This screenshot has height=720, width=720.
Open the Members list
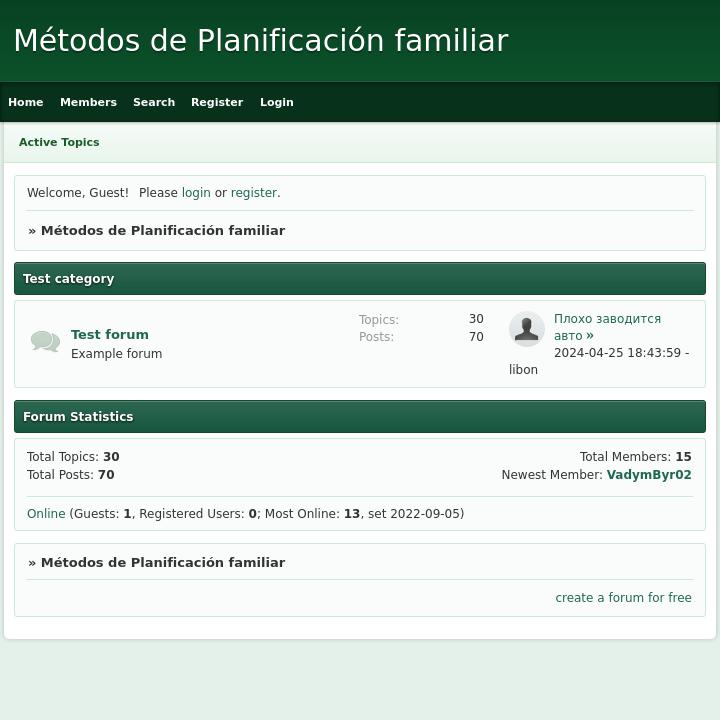pyautogui.click(x=88, y=102)
